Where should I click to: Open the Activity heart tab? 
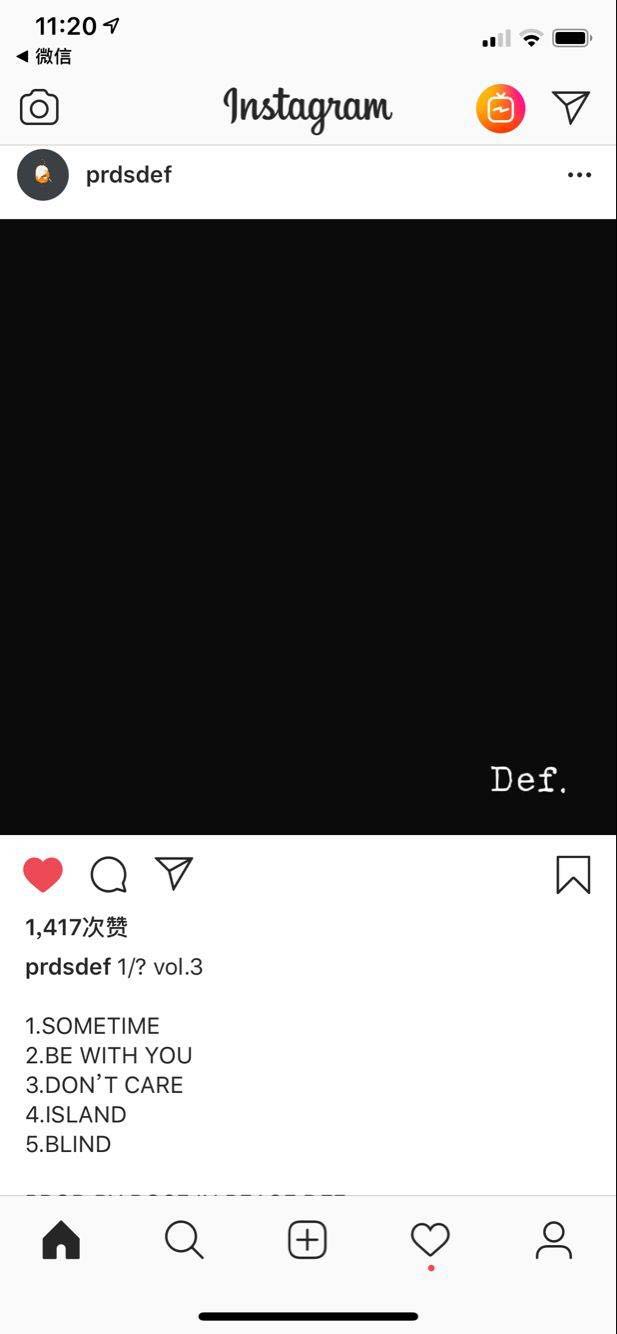(x=430, y=1241)
